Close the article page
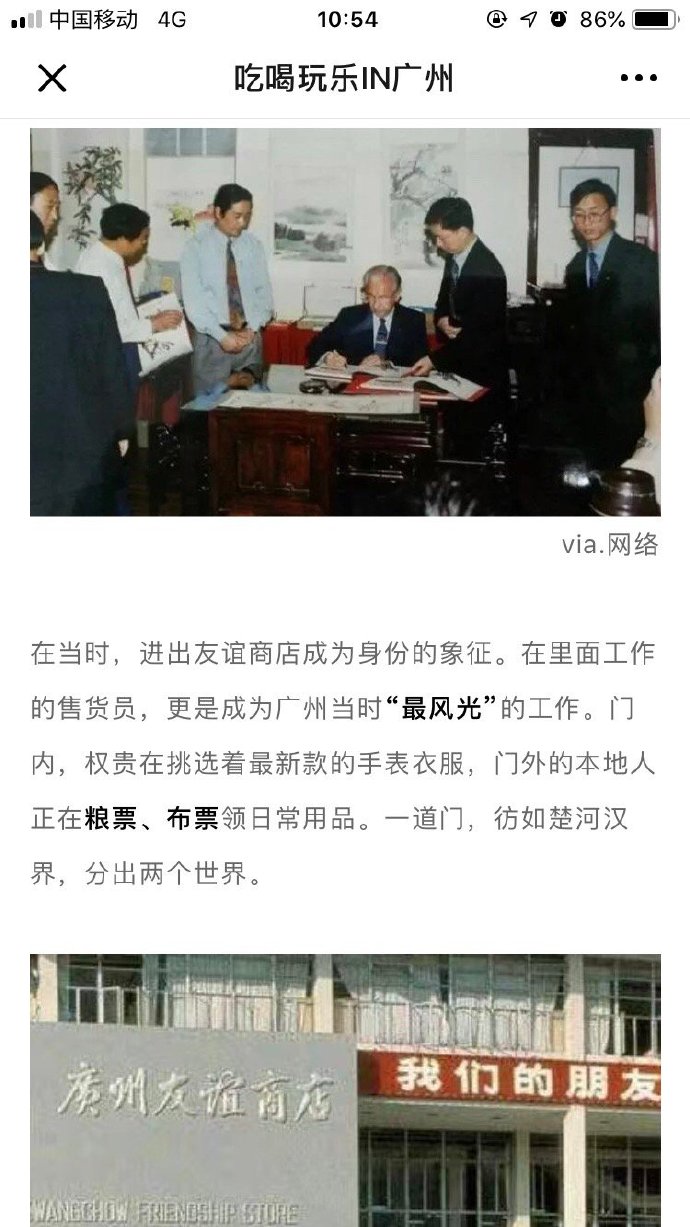690x1227 pixels. coord(52,78)
